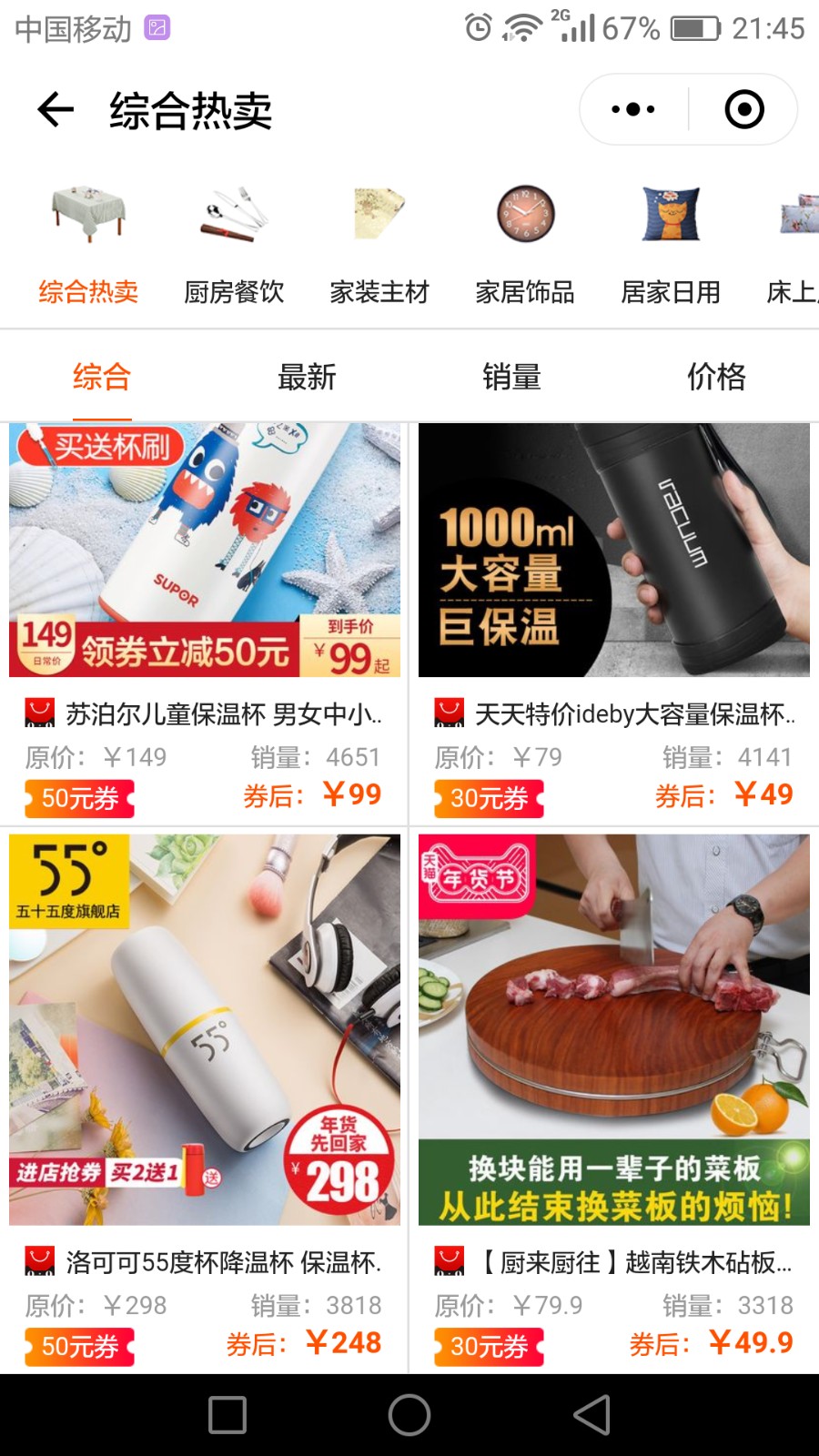This screenshot has height=1456, width=819.
Task: Claim the 50元券 for 苏泊尔儿童保温杯
Action: 80,799
